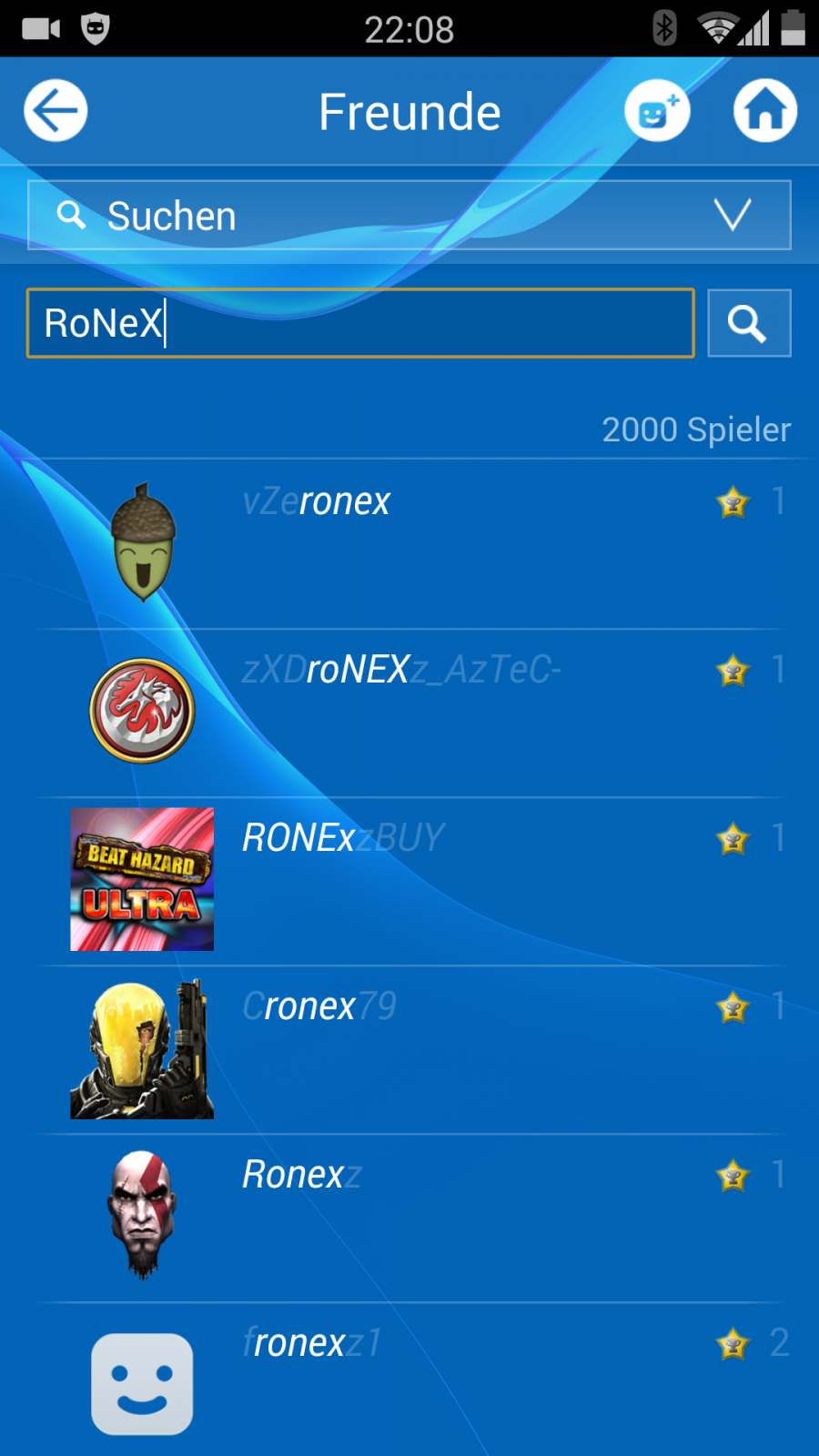
Task: Select player RONExzBUY
Action: [x=409, y=881]
